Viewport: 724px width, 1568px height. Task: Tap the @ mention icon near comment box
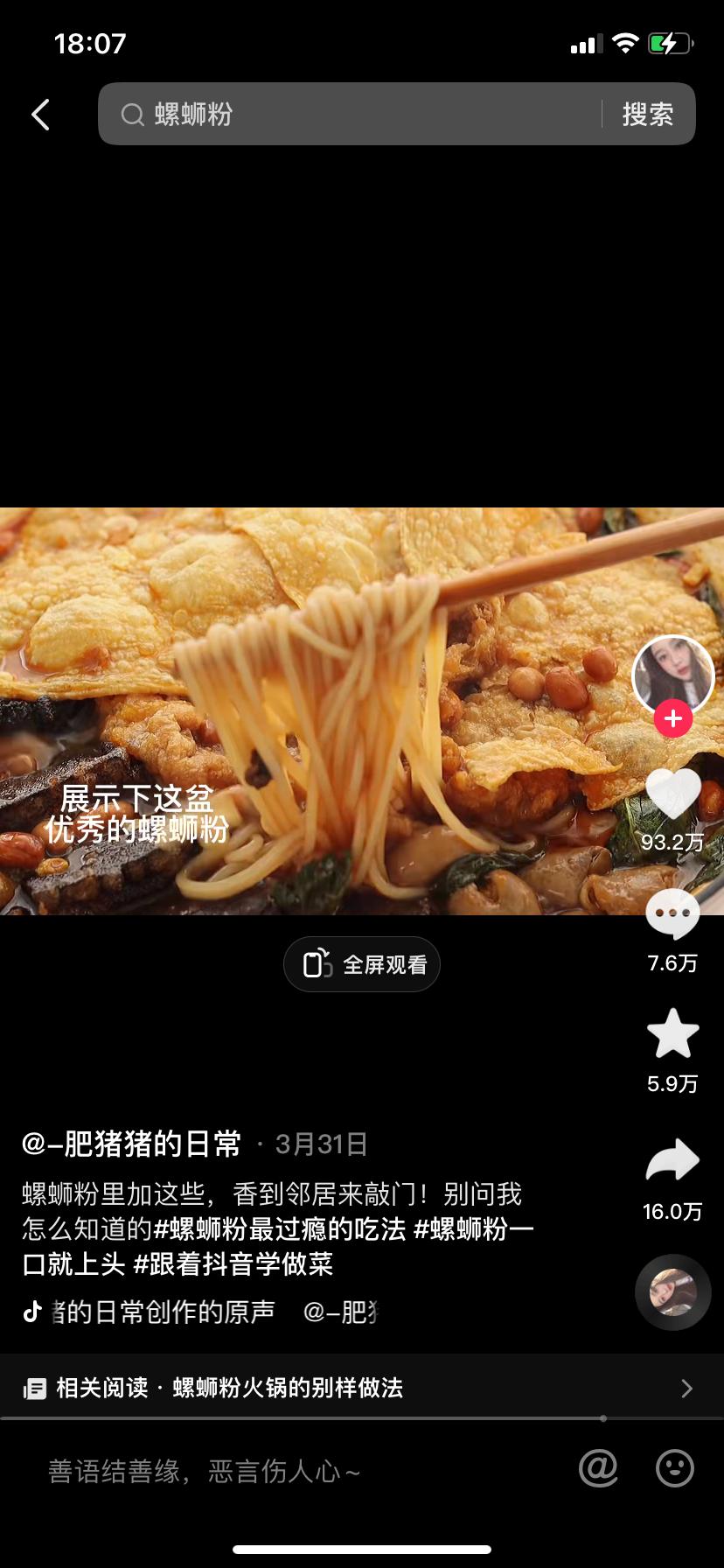[598, 1469]
